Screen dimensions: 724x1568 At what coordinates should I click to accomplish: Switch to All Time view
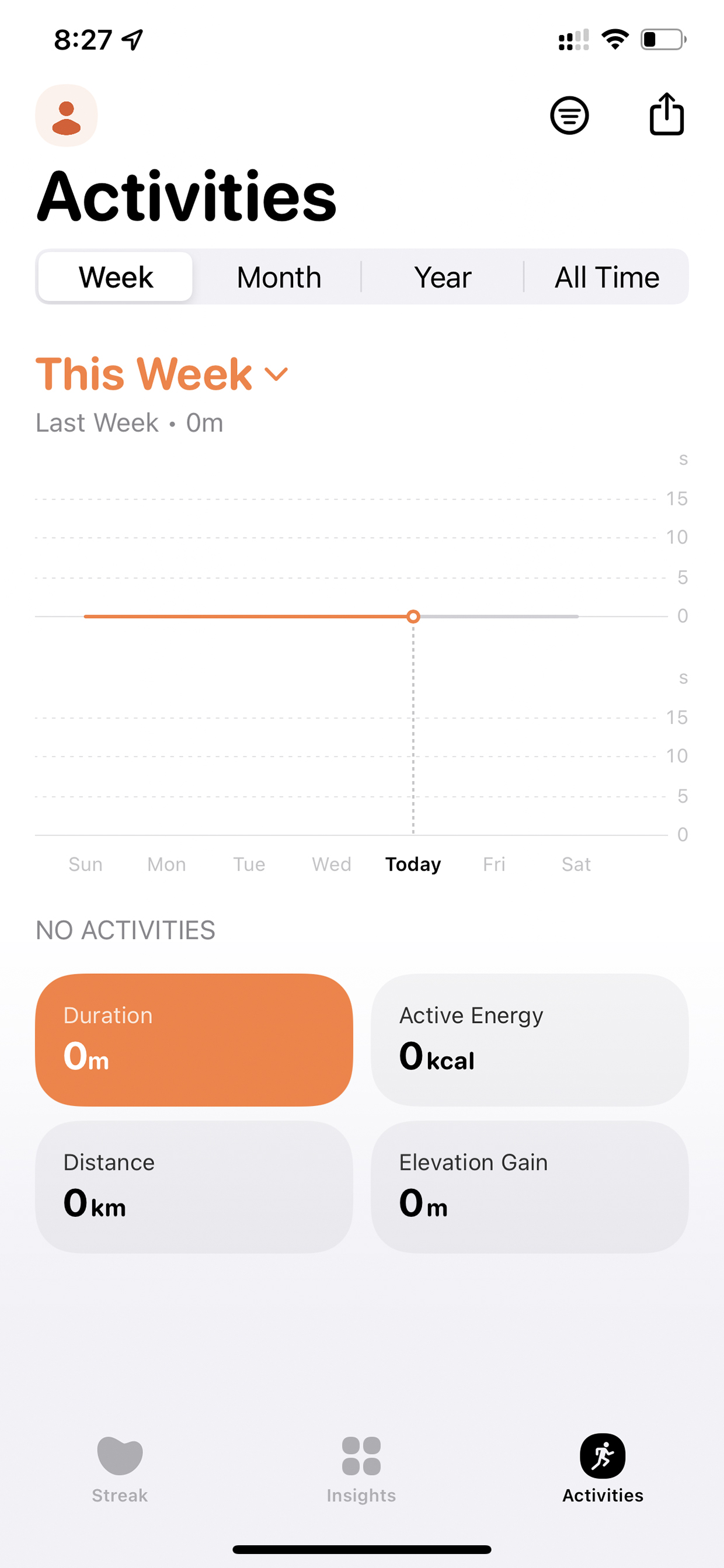click(607, 277)
